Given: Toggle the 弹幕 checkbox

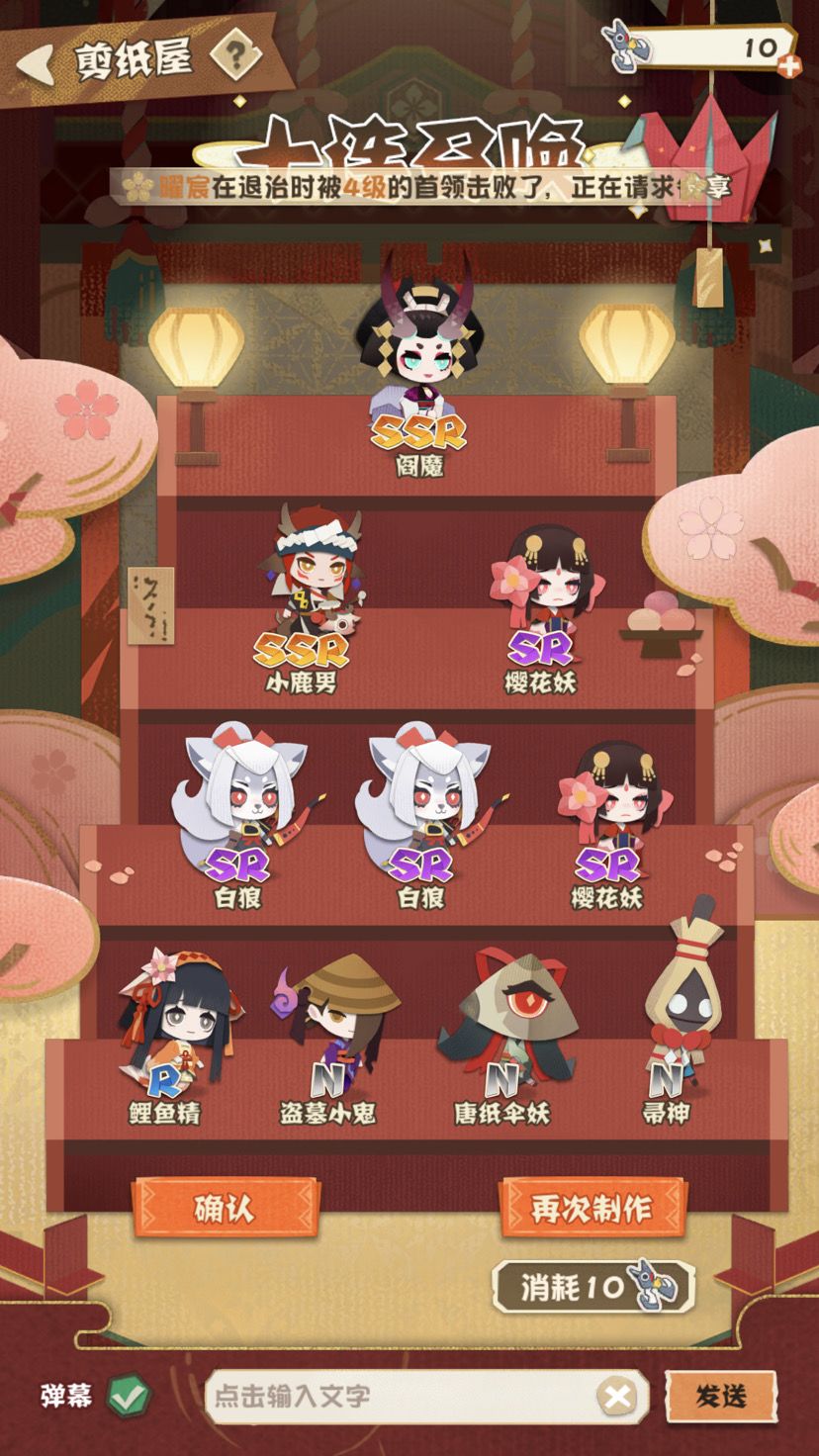Looking at the screenshot, I should (x=130, y=1397).
